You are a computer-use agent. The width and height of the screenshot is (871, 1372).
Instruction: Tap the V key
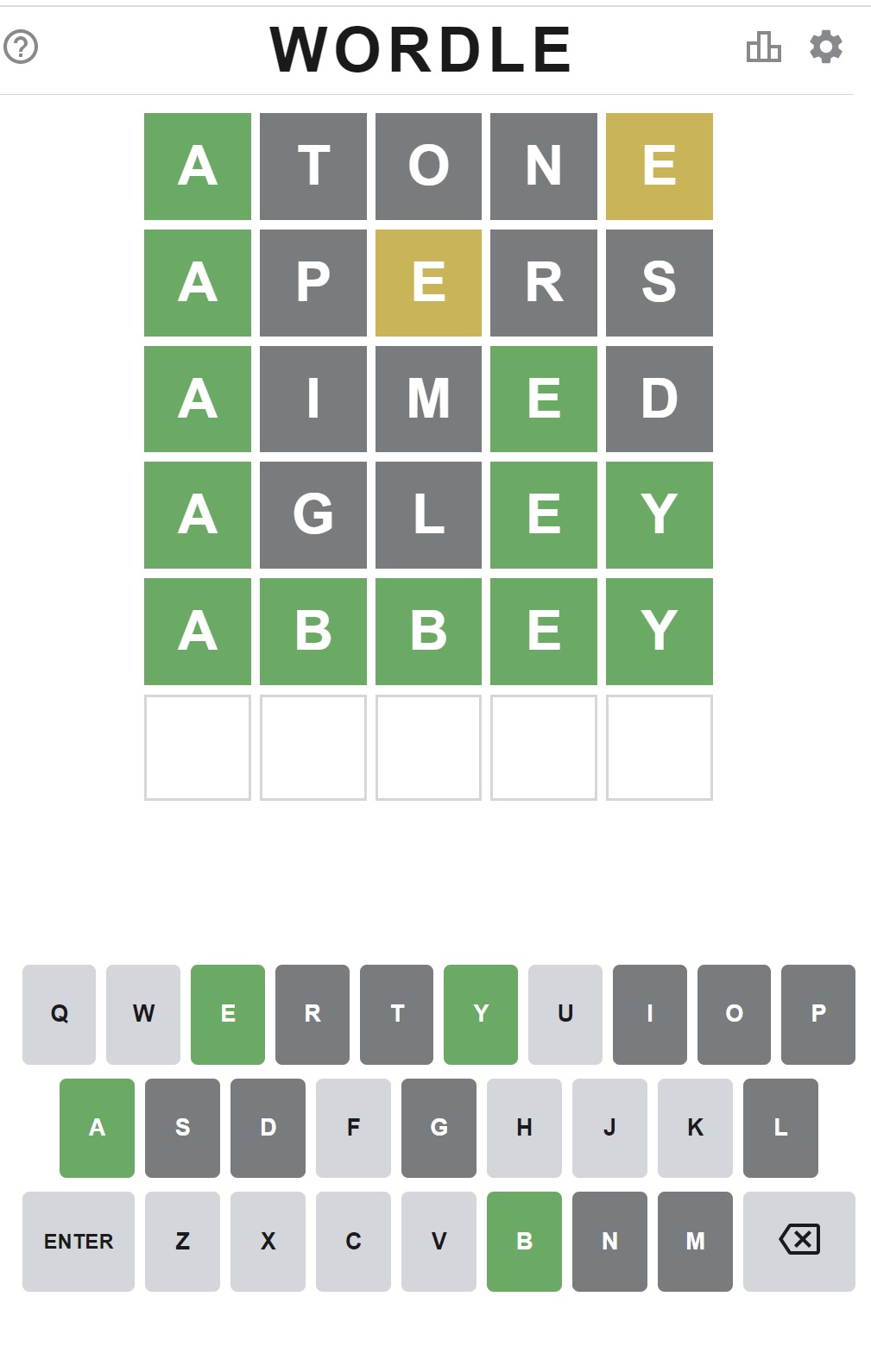pos(439,1241)
